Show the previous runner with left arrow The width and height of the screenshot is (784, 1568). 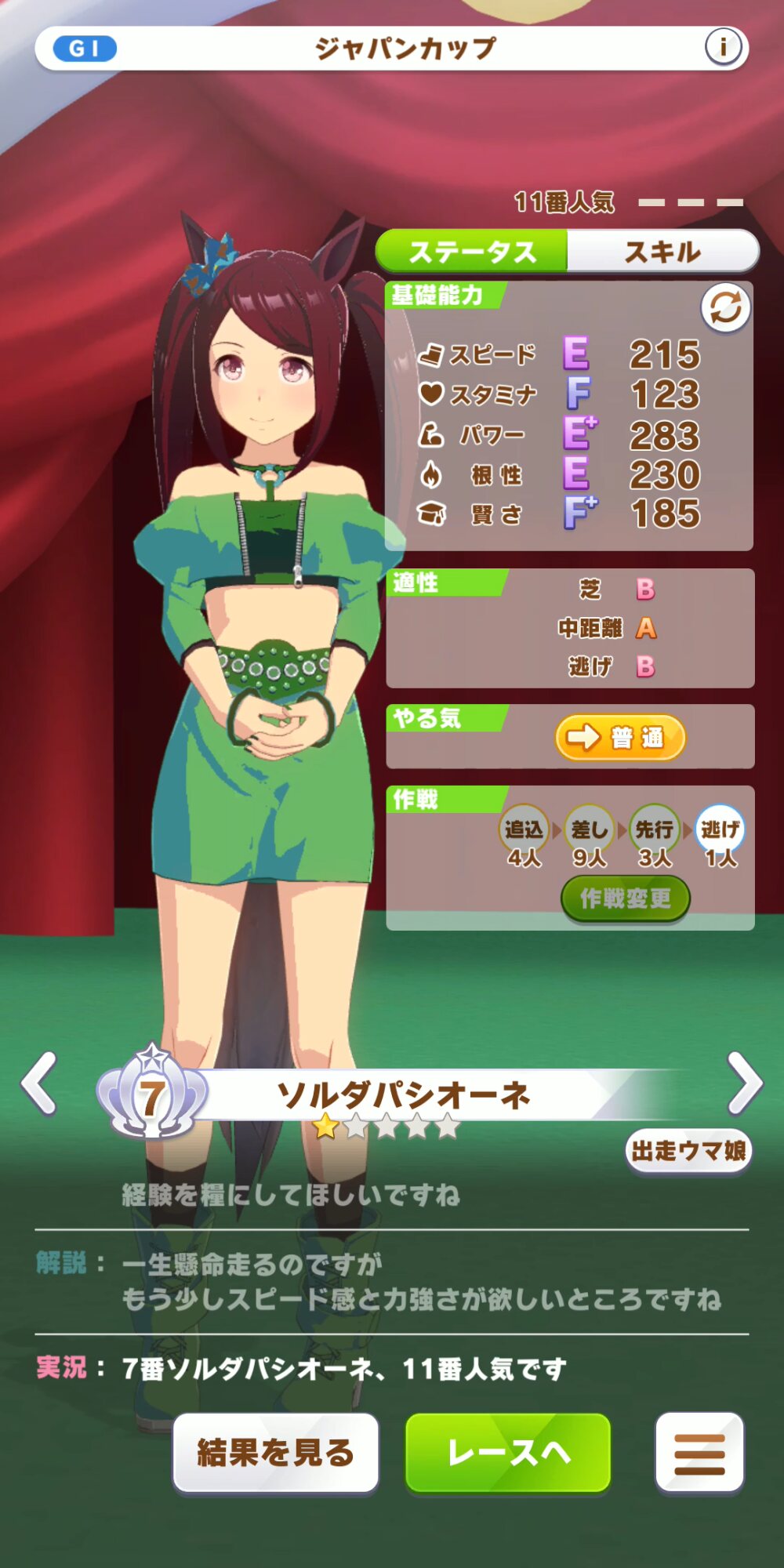(x=39, y=1083)
